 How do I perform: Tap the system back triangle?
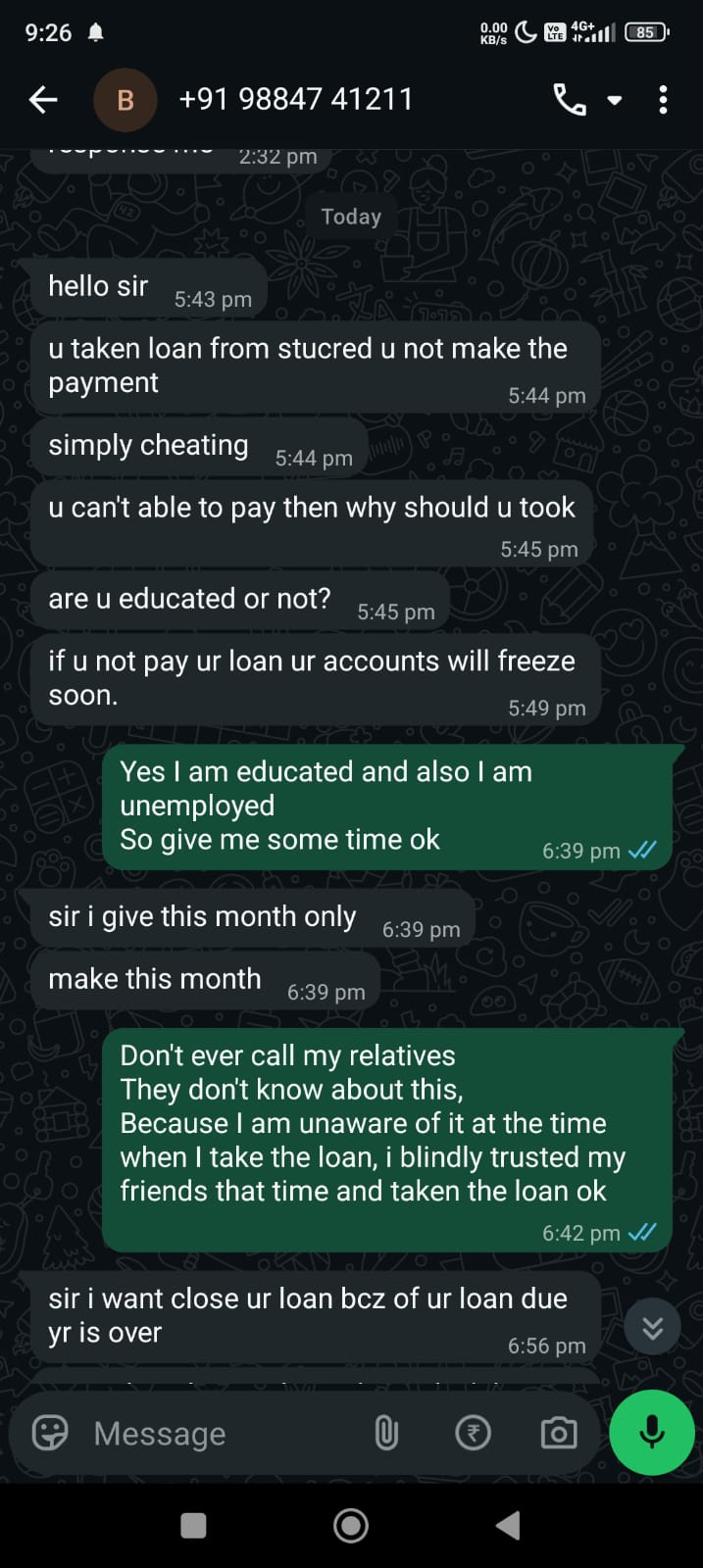tap(508, 1525)
